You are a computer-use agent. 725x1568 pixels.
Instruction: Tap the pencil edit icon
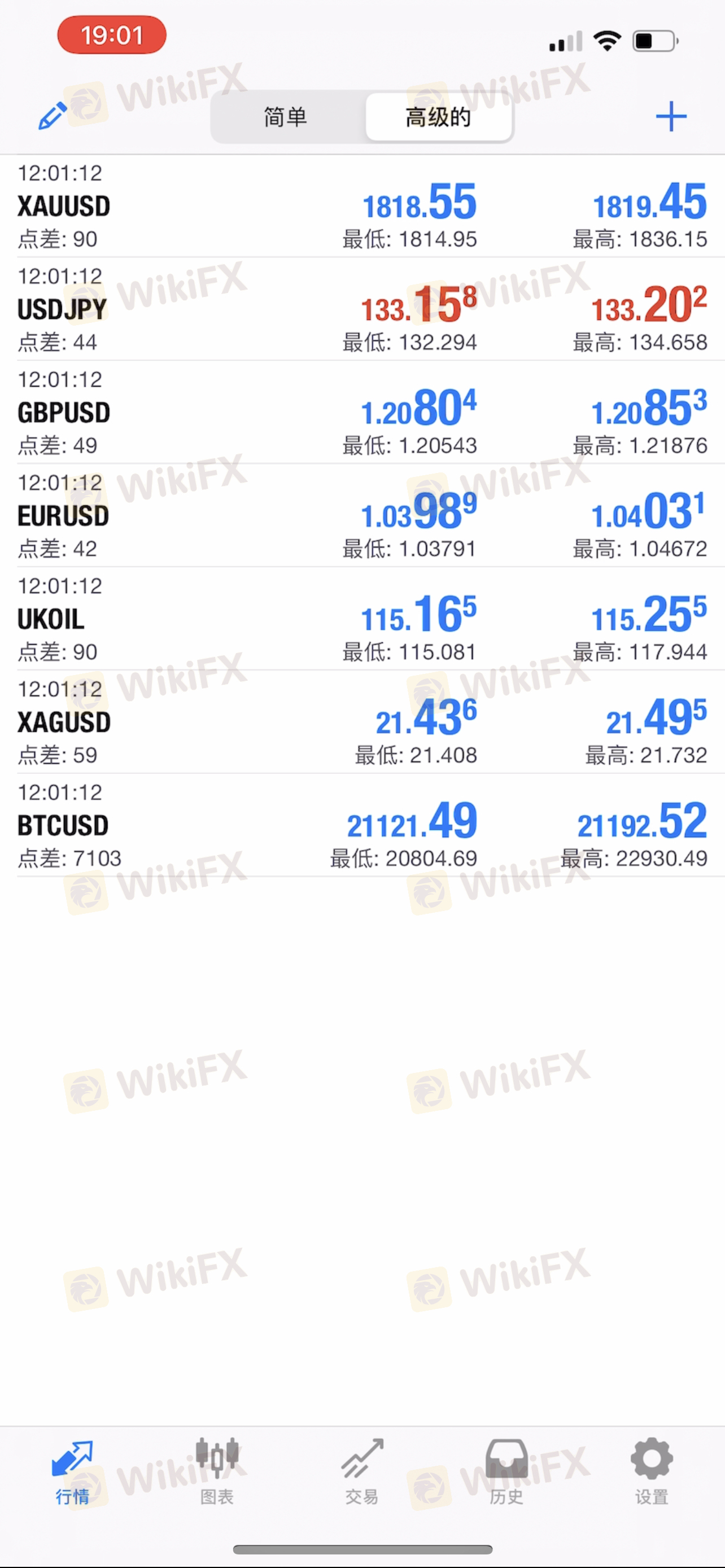click(x=53, y=116)
